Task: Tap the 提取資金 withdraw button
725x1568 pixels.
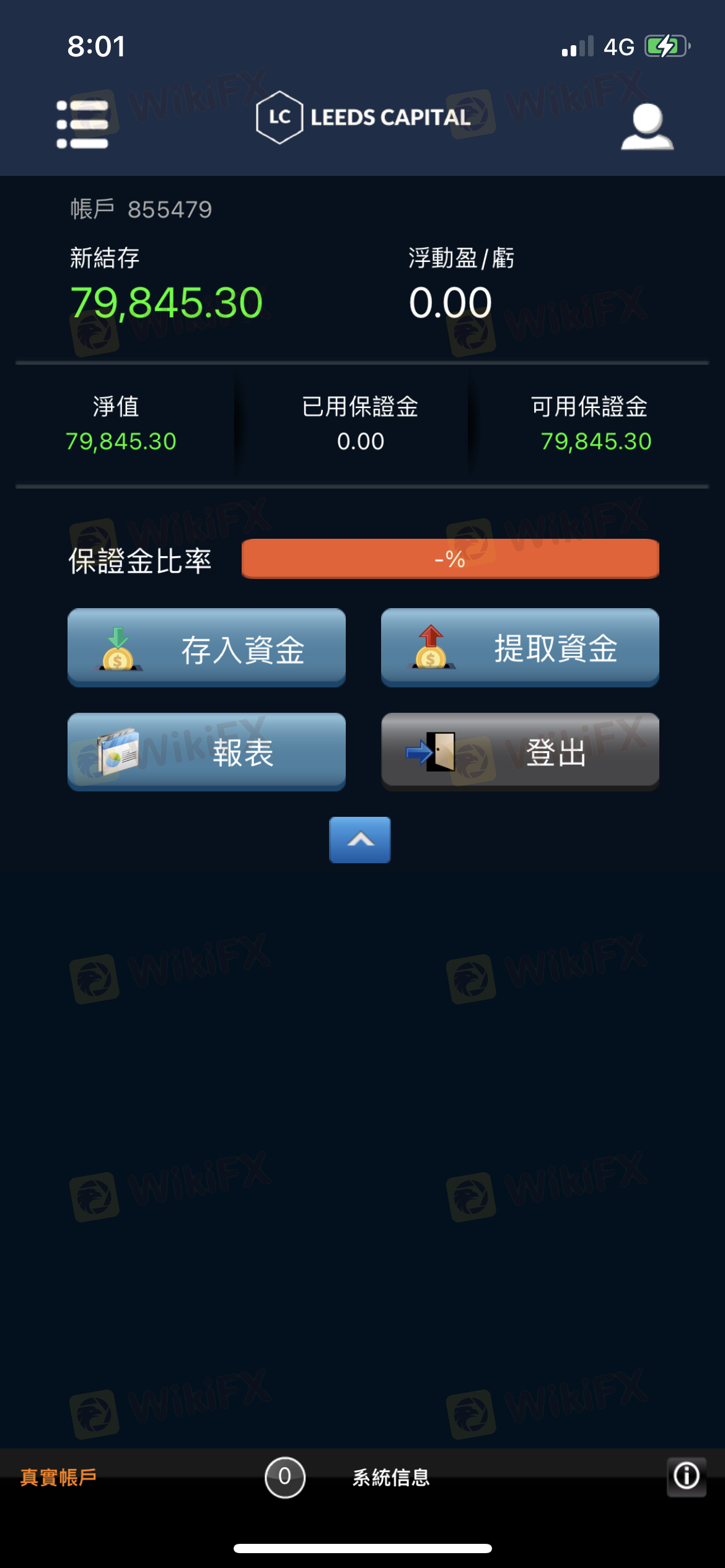Action: click(520, 648)
